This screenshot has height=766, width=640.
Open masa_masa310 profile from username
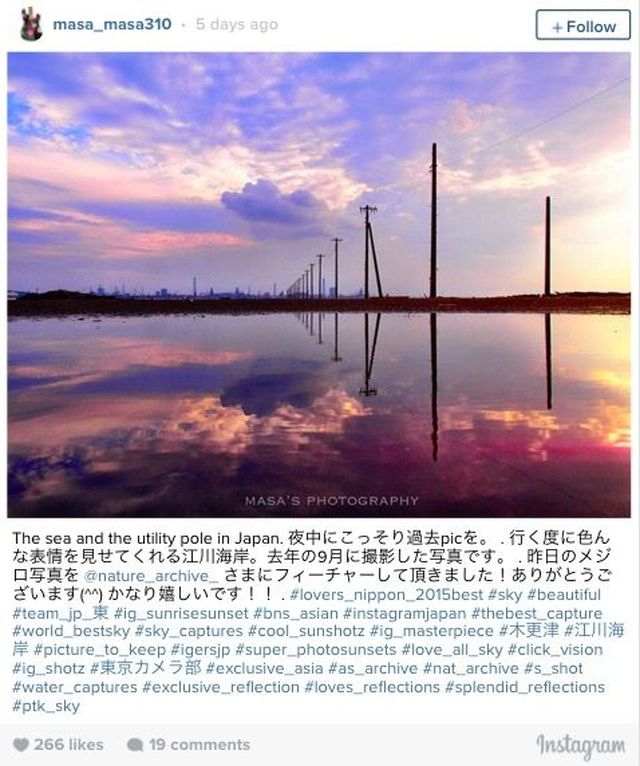point(111,24)
